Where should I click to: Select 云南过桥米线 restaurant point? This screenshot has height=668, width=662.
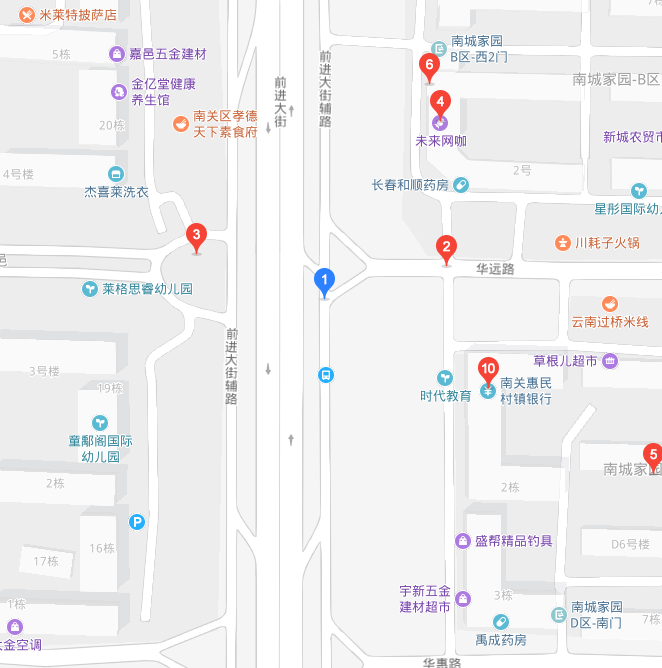tap(609, 304)
